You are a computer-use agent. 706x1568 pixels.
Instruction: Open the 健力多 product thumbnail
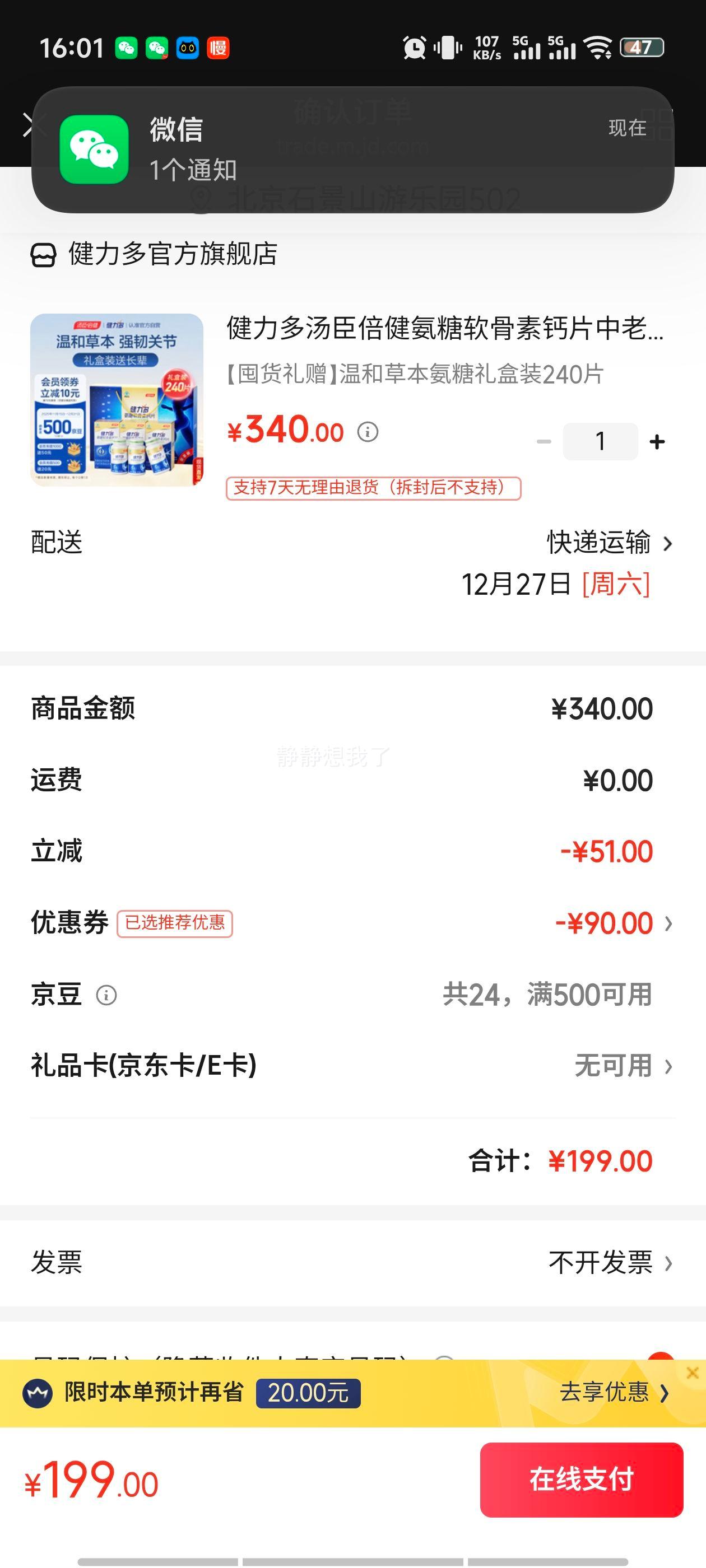pyautogui.click(x=117, y=400)
